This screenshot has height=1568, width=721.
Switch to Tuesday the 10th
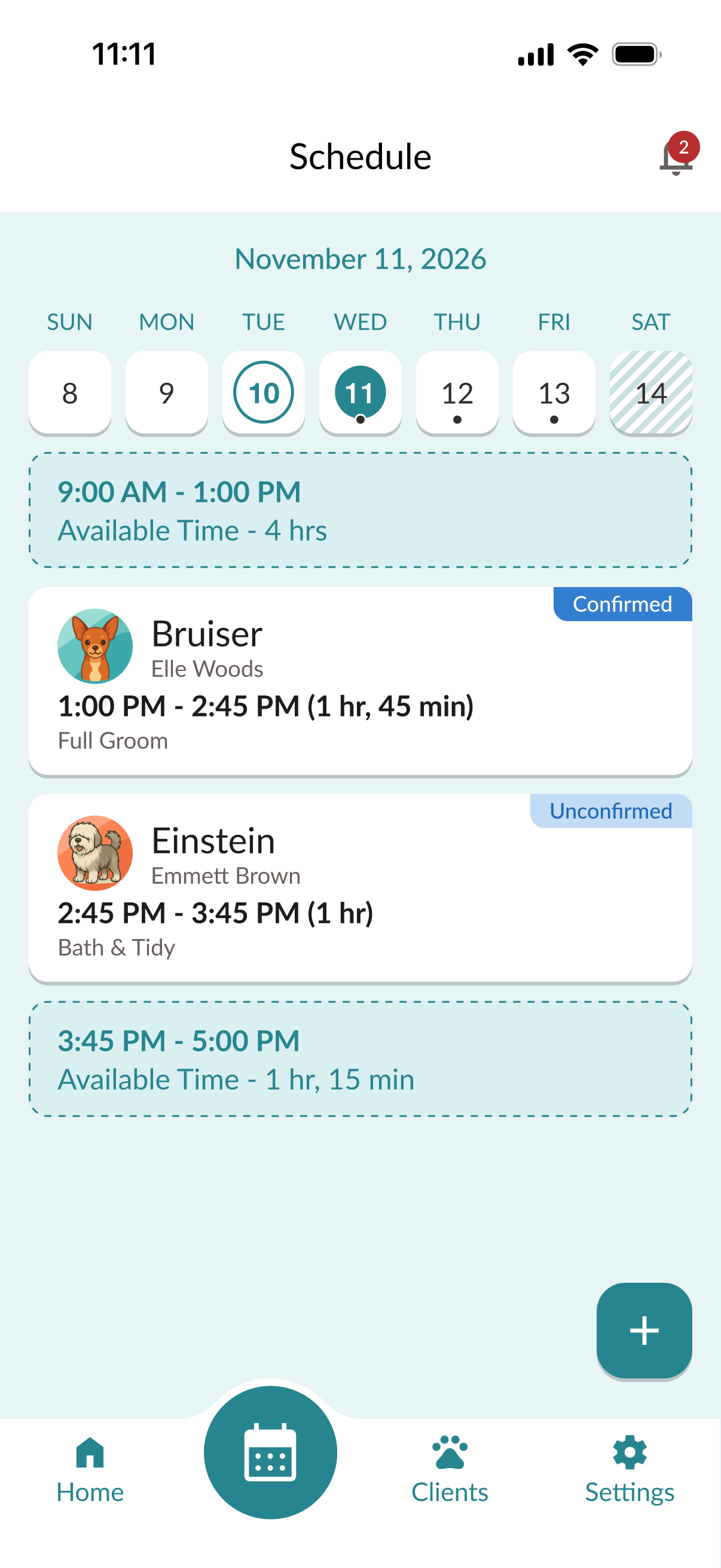[264, 393]
